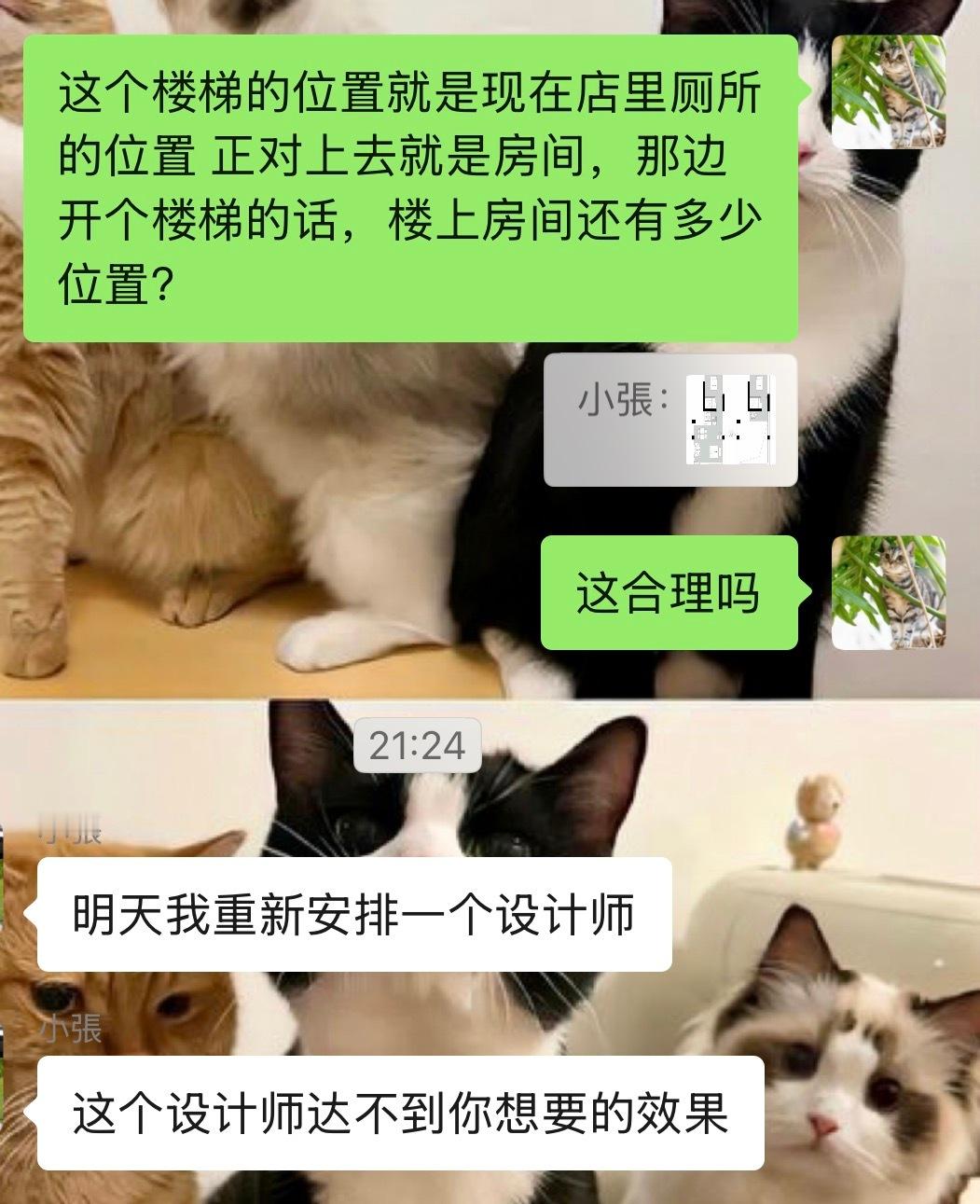Image resolution: width=980 pixels, height=1204 pixels.
Task: Tap the tail pointer of the top green bubble
Action: click(804, 89)
